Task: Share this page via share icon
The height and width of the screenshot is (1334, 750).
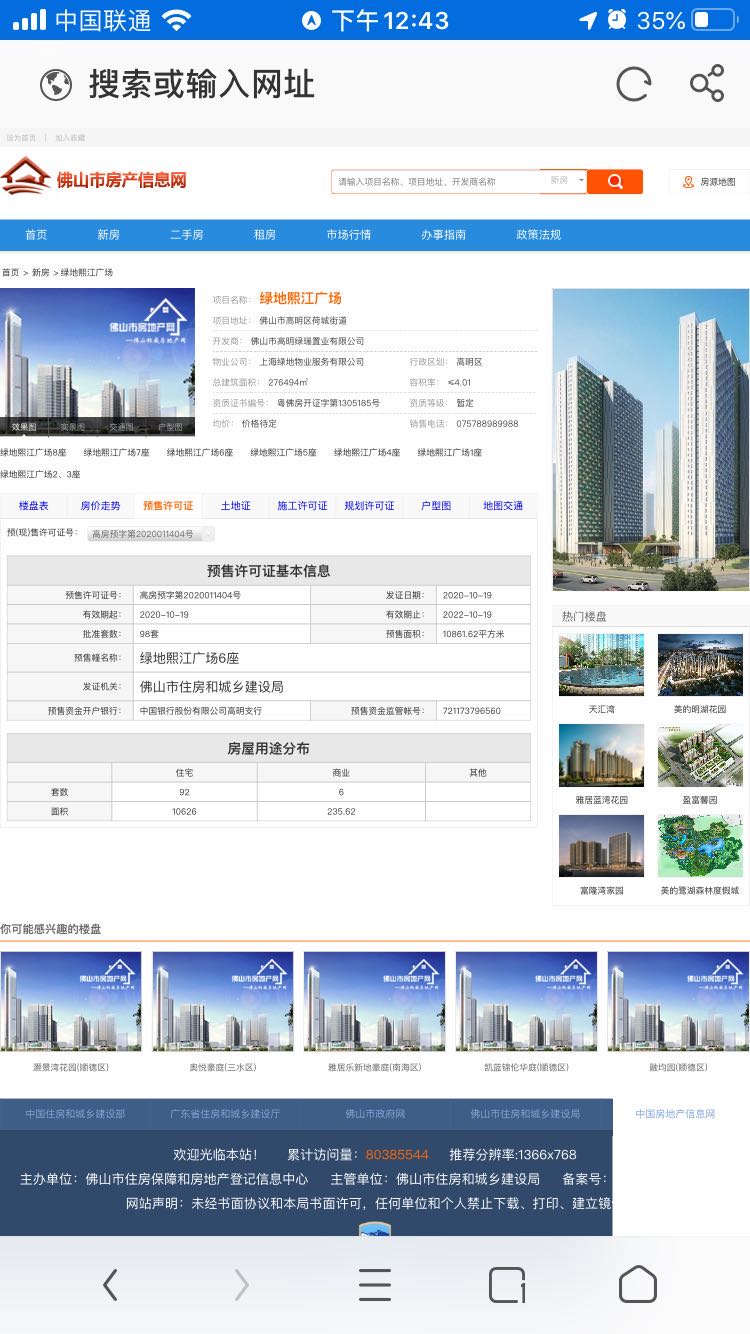Action: click(x=706, y=85)
